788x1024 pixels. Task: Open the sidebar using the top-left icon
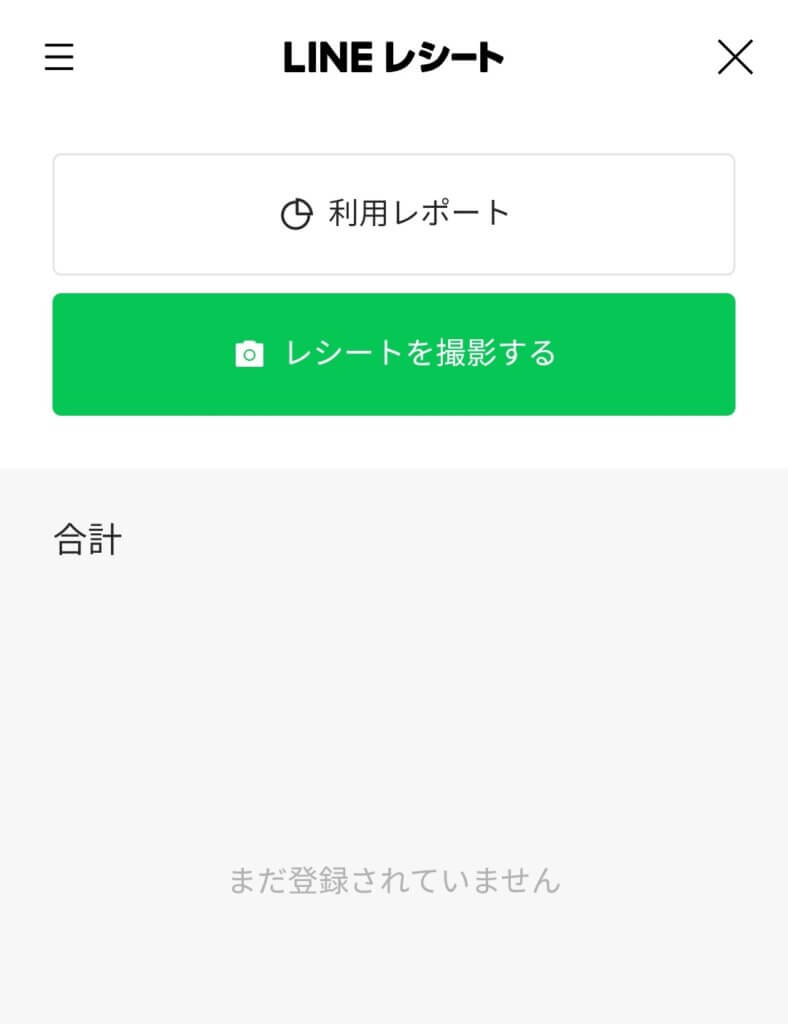(x=58, y=57)
